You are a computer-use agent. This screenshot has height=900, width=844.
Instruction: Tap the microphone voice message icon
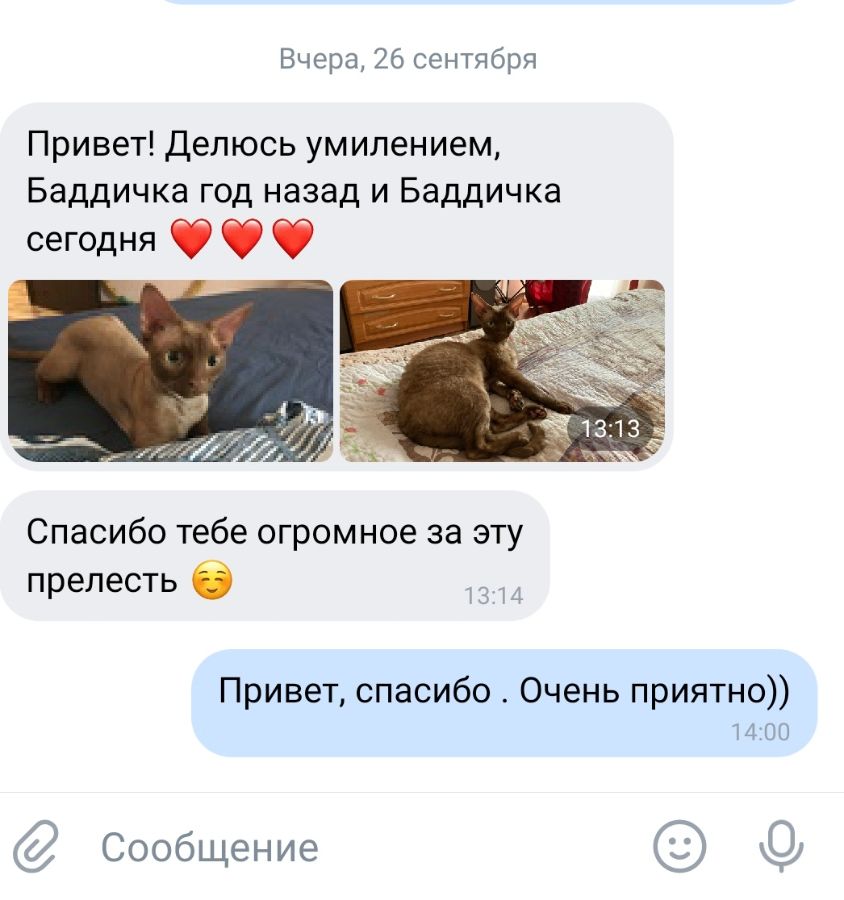pyautogui.click(x=781, y=848)
